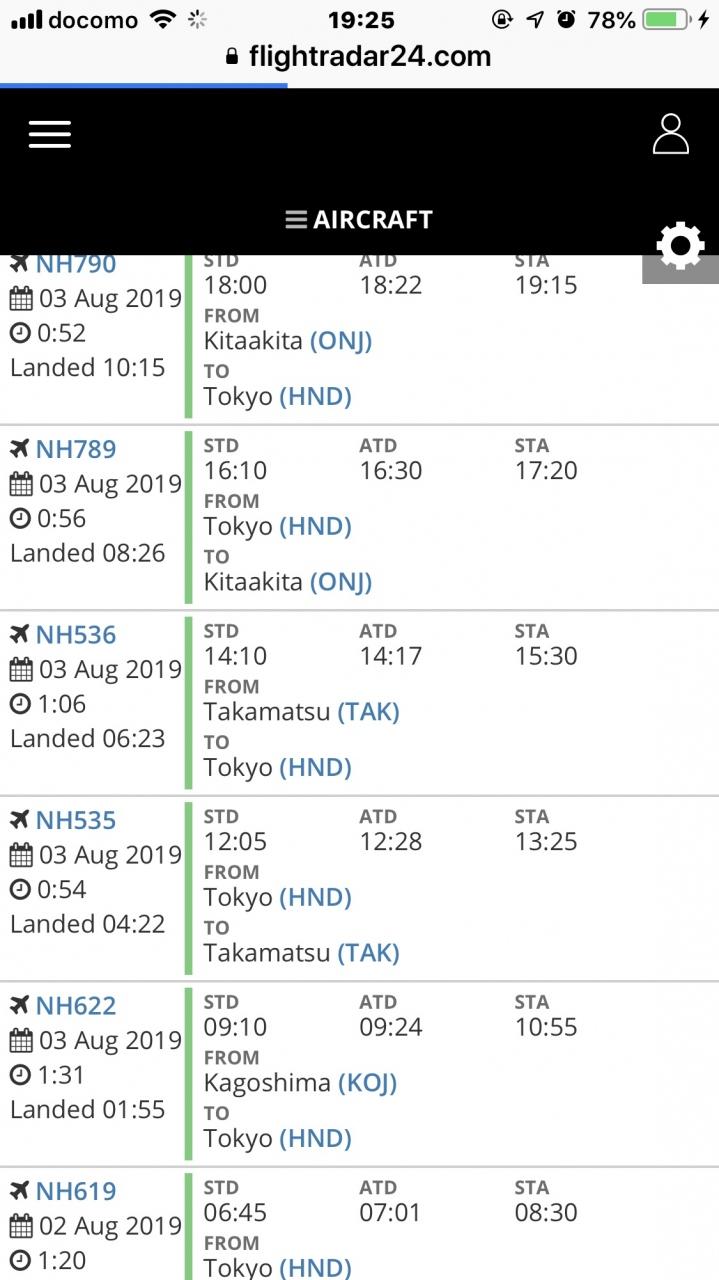Expand the AIRCRAFT section menu
The image size is (719, 1280).
click(x=359, y=220)
